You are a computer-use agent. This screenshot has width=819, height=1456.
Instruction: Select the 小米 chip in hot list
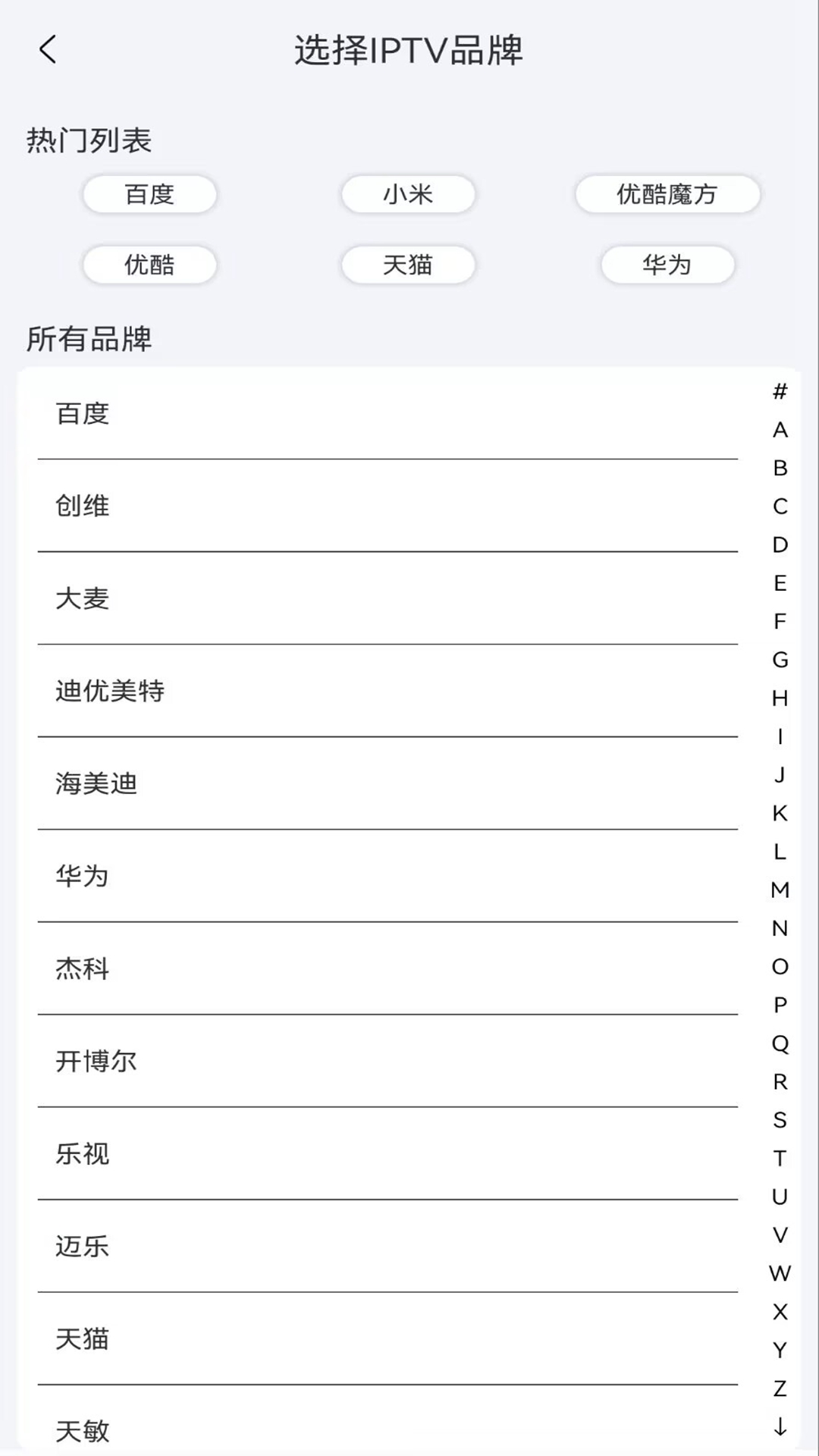click(x=408, y=194)
